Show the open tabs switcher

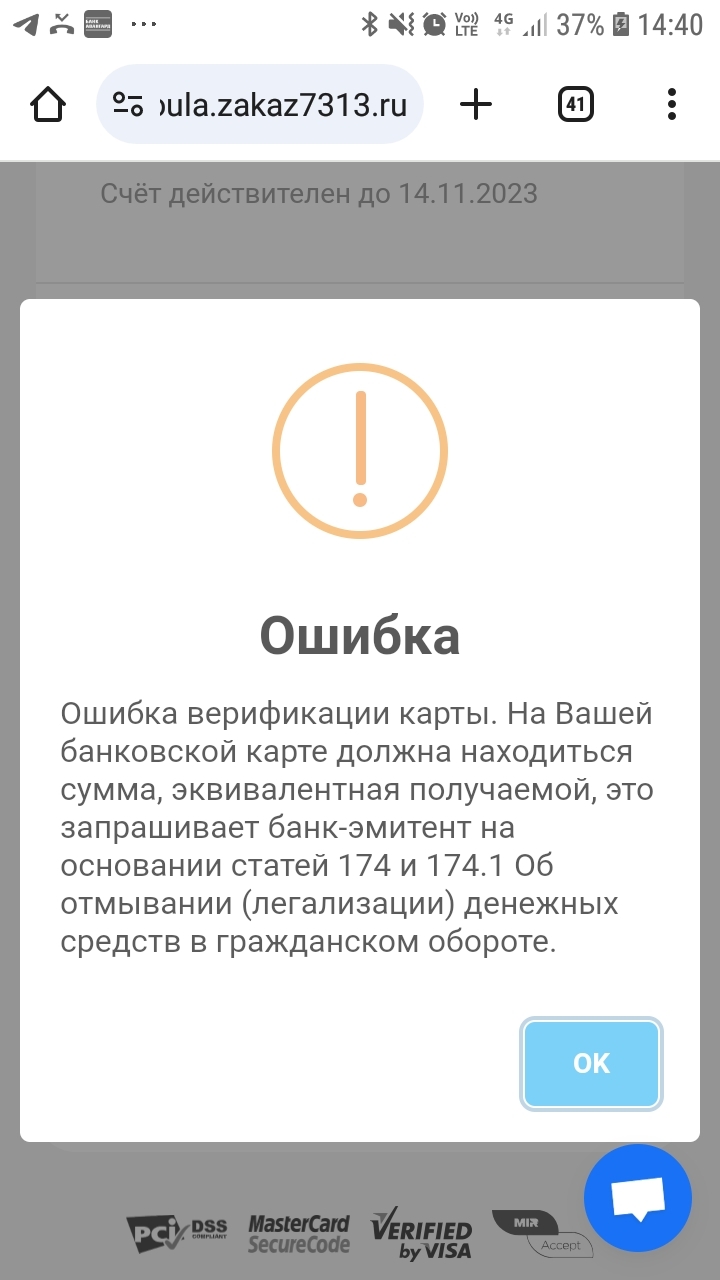(575, 104)
